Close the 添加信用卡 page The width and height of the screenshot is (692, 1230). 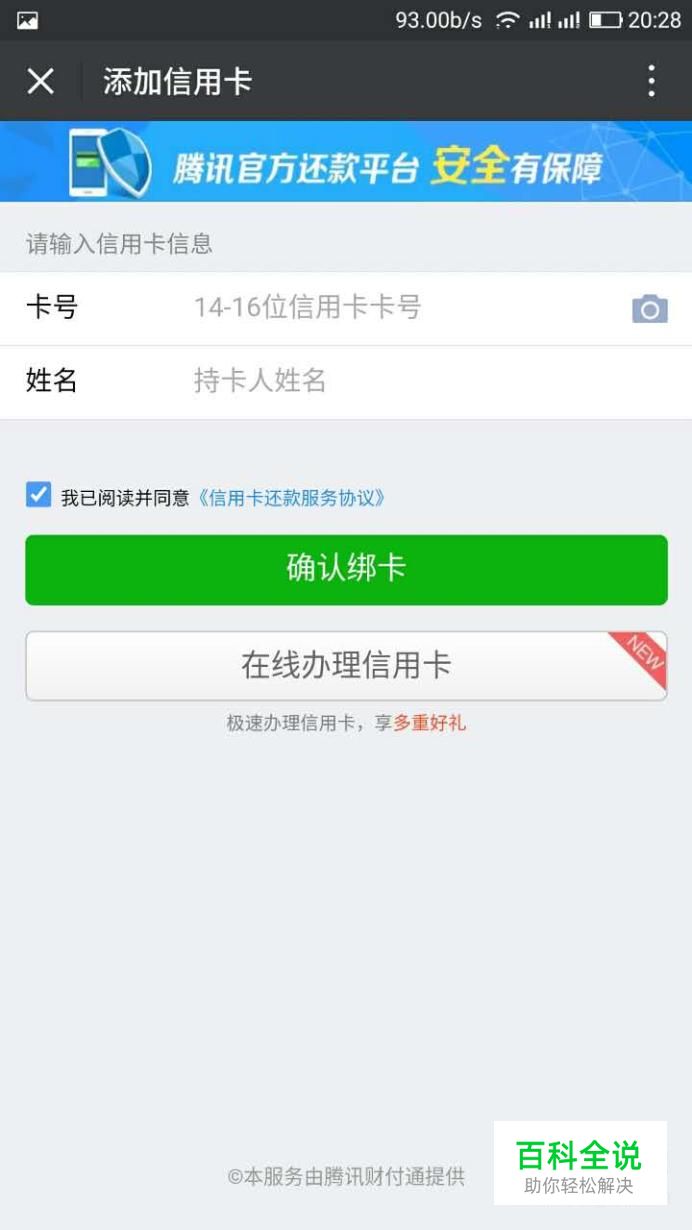[41, 81]
